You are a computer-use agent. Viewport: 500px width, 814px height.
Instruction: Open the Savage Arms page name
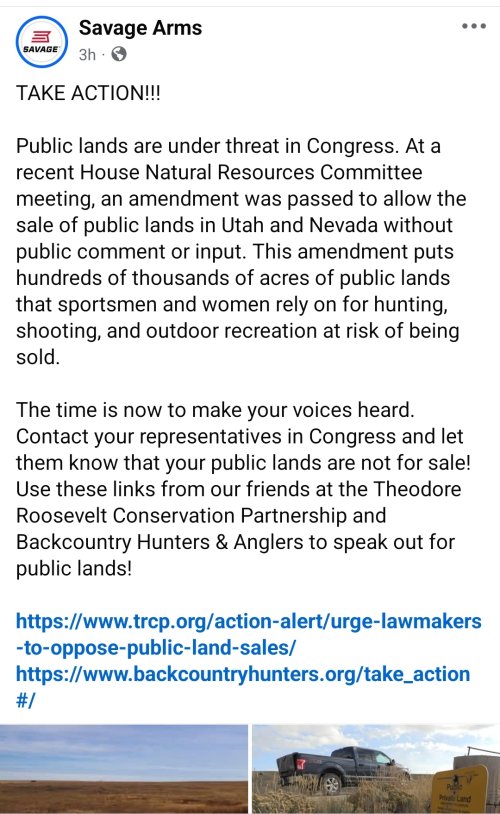(140, 28)
